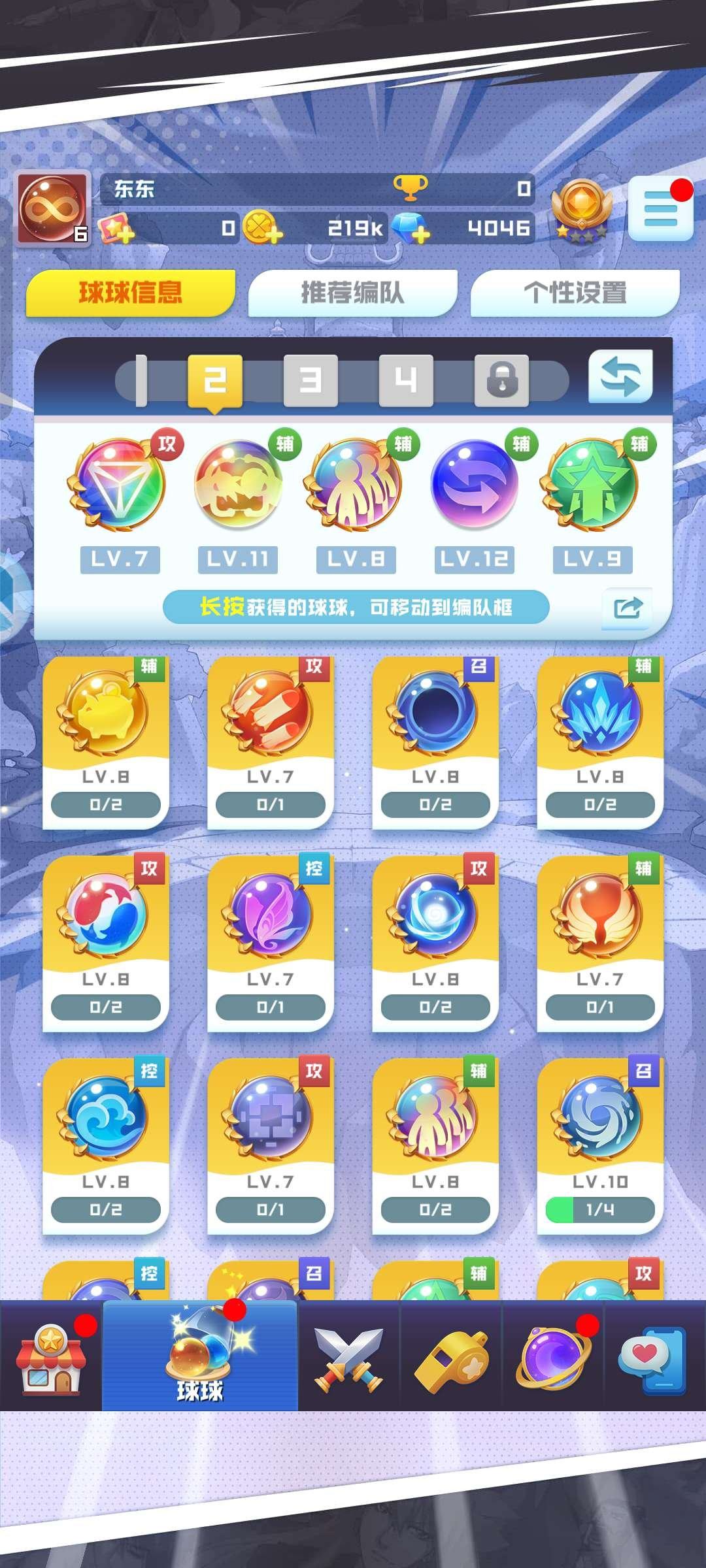
Task: Select team slot 4
Action: tap(406, 380)
